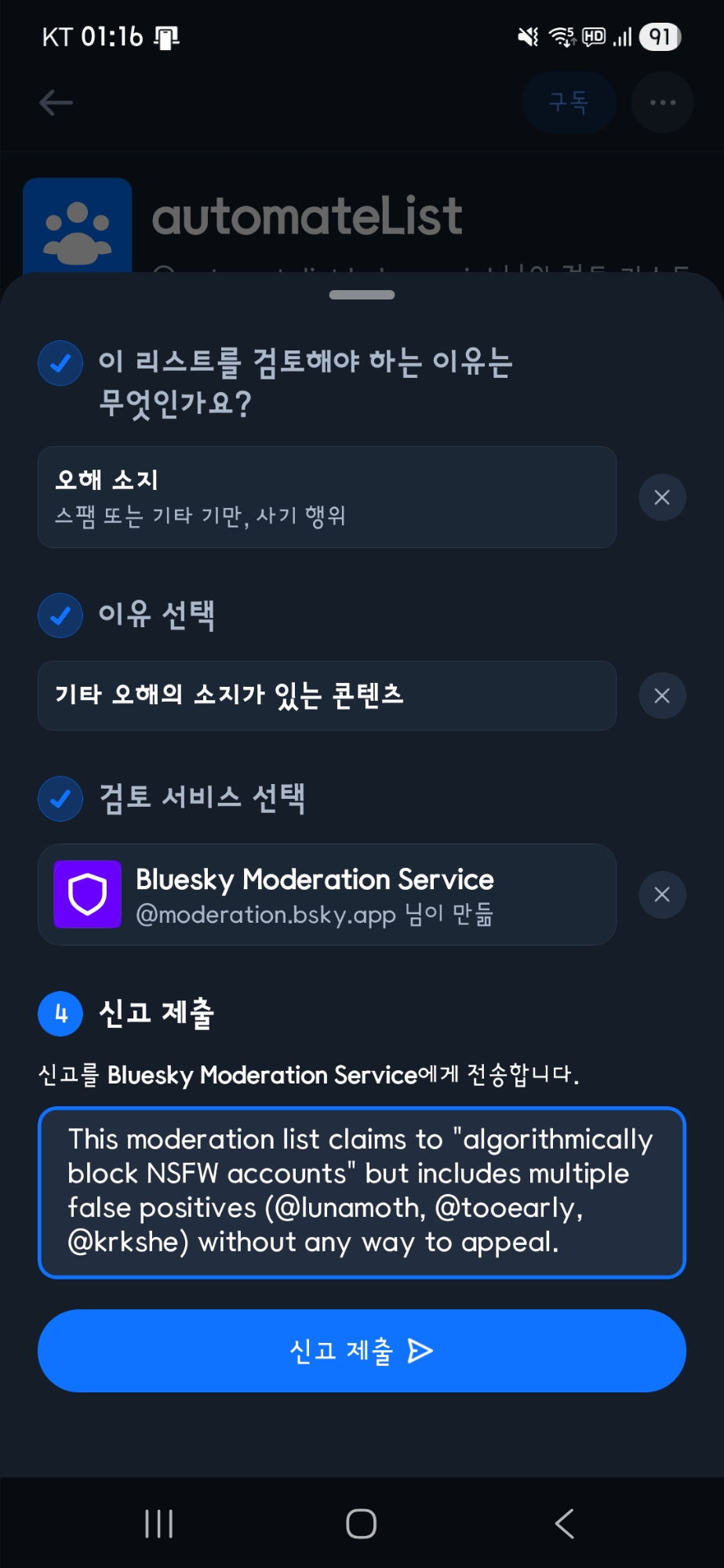Remove the 기타 오해의 소지가 있는 콘텐츠 selection

[662, 695]
